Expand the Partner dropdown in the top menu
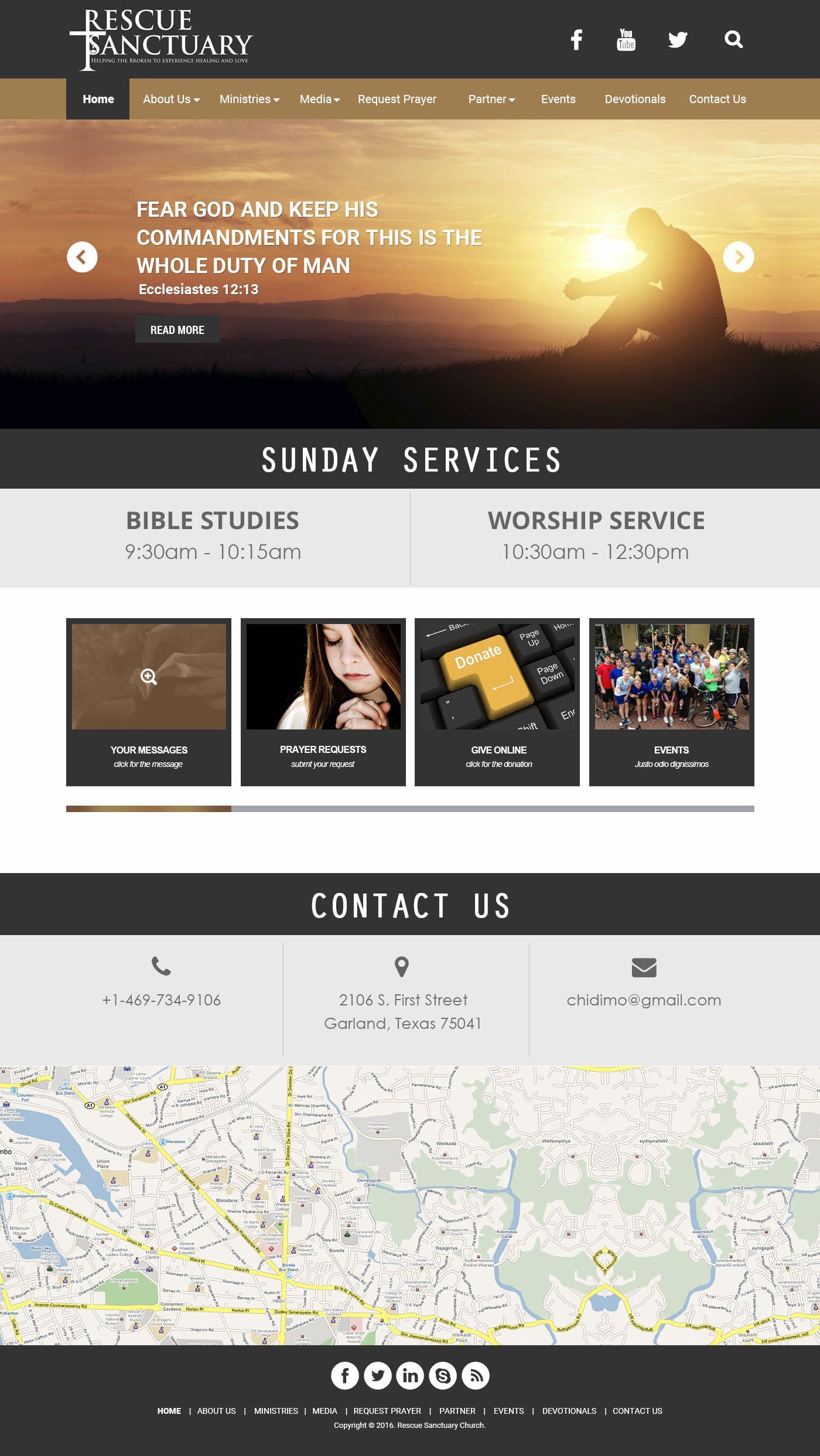This screenshot has height=1456, width=820. point(491,100)
